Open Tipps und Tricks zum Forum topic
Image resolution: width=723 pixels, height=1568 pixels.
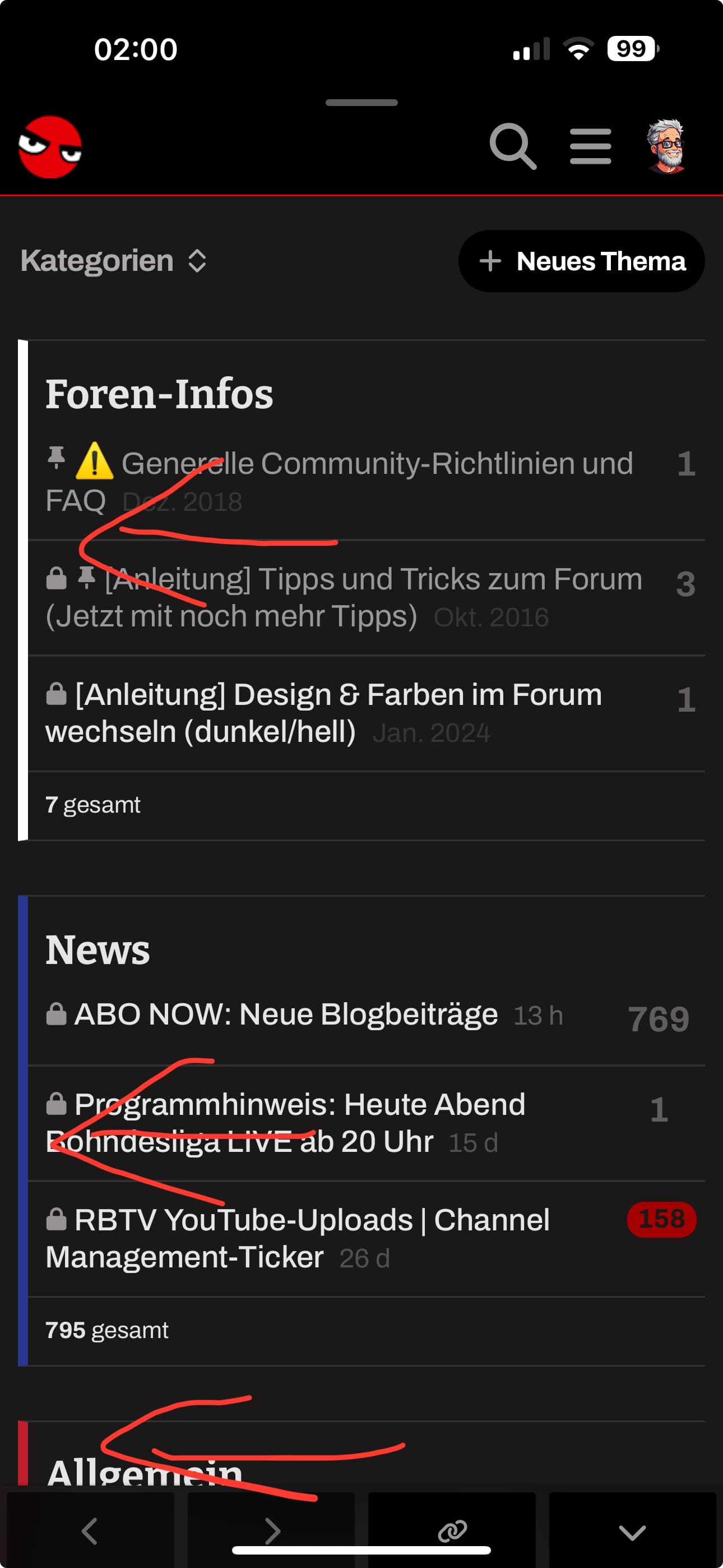click(x=374, y=580)
